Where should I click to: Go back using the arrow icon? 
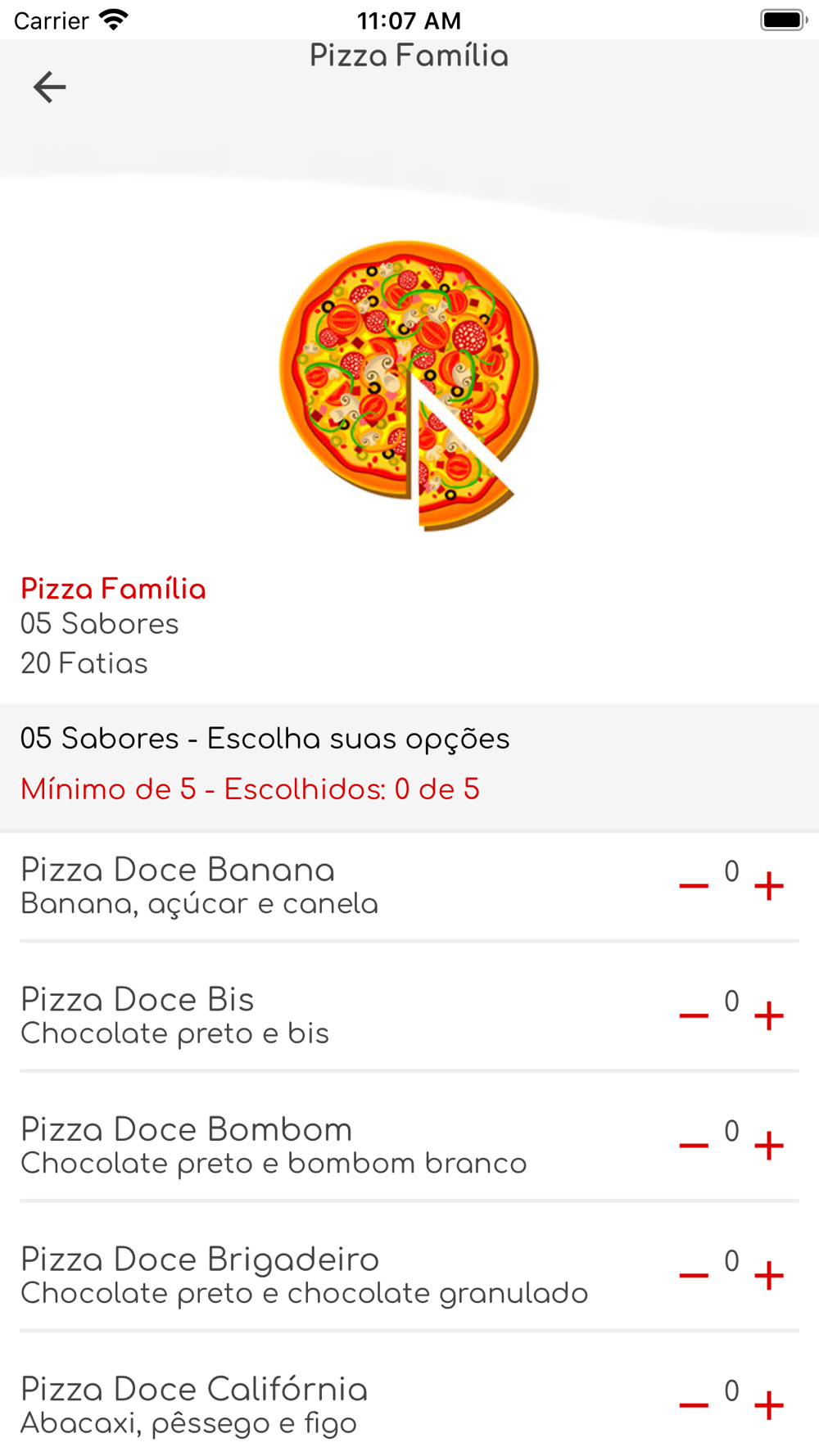tap(49, 87)
